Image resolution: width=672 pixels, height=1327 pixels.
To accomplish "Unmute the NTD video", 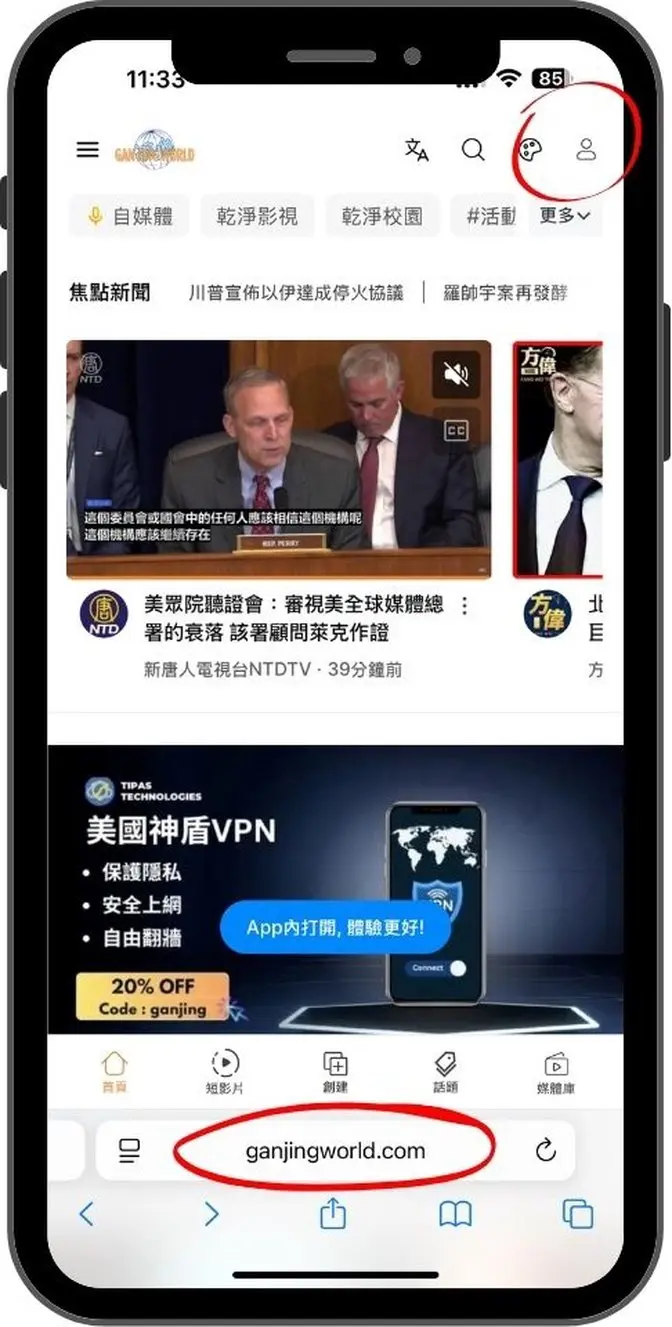I will [456, 375].
